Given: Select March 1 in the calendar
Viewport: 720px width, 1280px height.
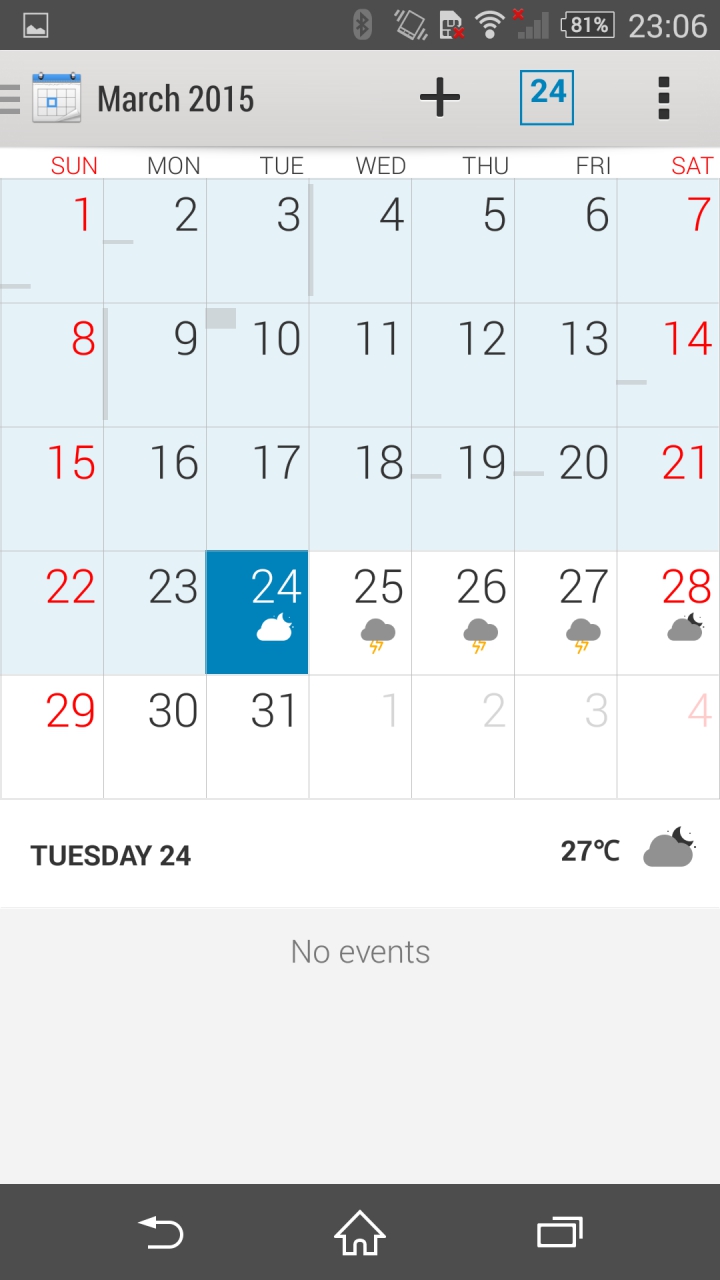Looking at the screenshot, I should [52, 241].
